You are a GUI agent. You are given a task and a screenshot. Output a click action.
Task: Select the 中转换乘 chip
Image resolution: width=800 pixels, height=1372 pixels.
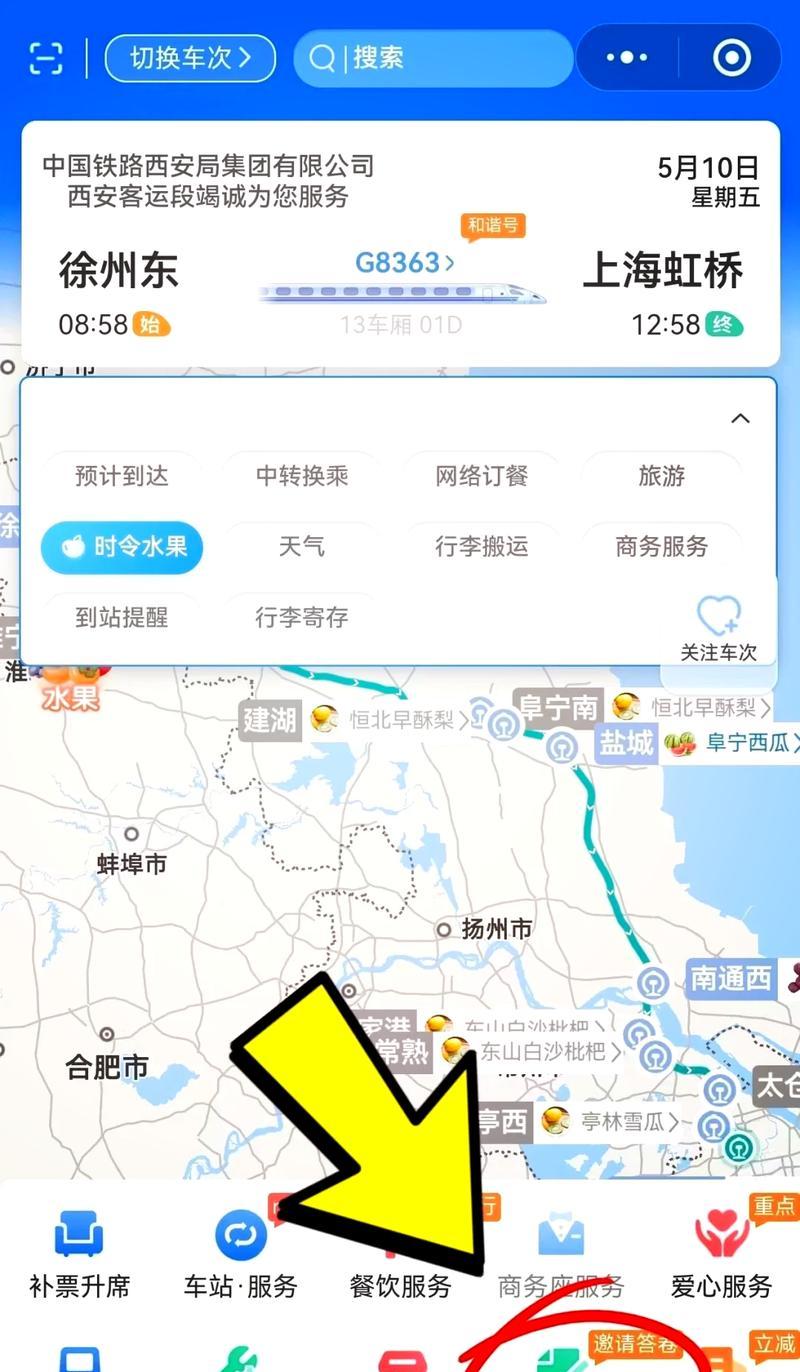point(302,476)
